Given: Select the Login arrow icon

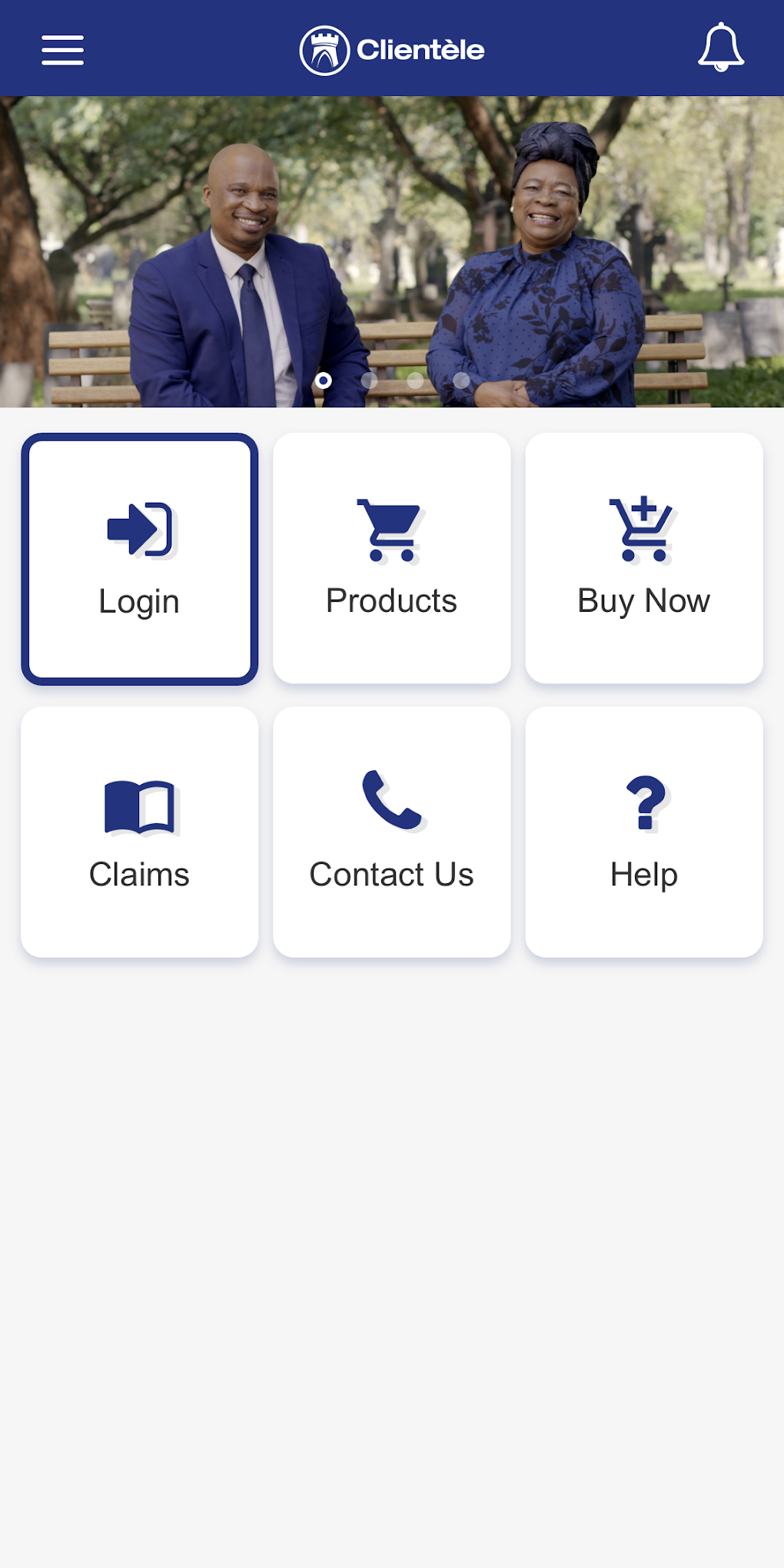Looking at the screenshot, I should 138,530.
